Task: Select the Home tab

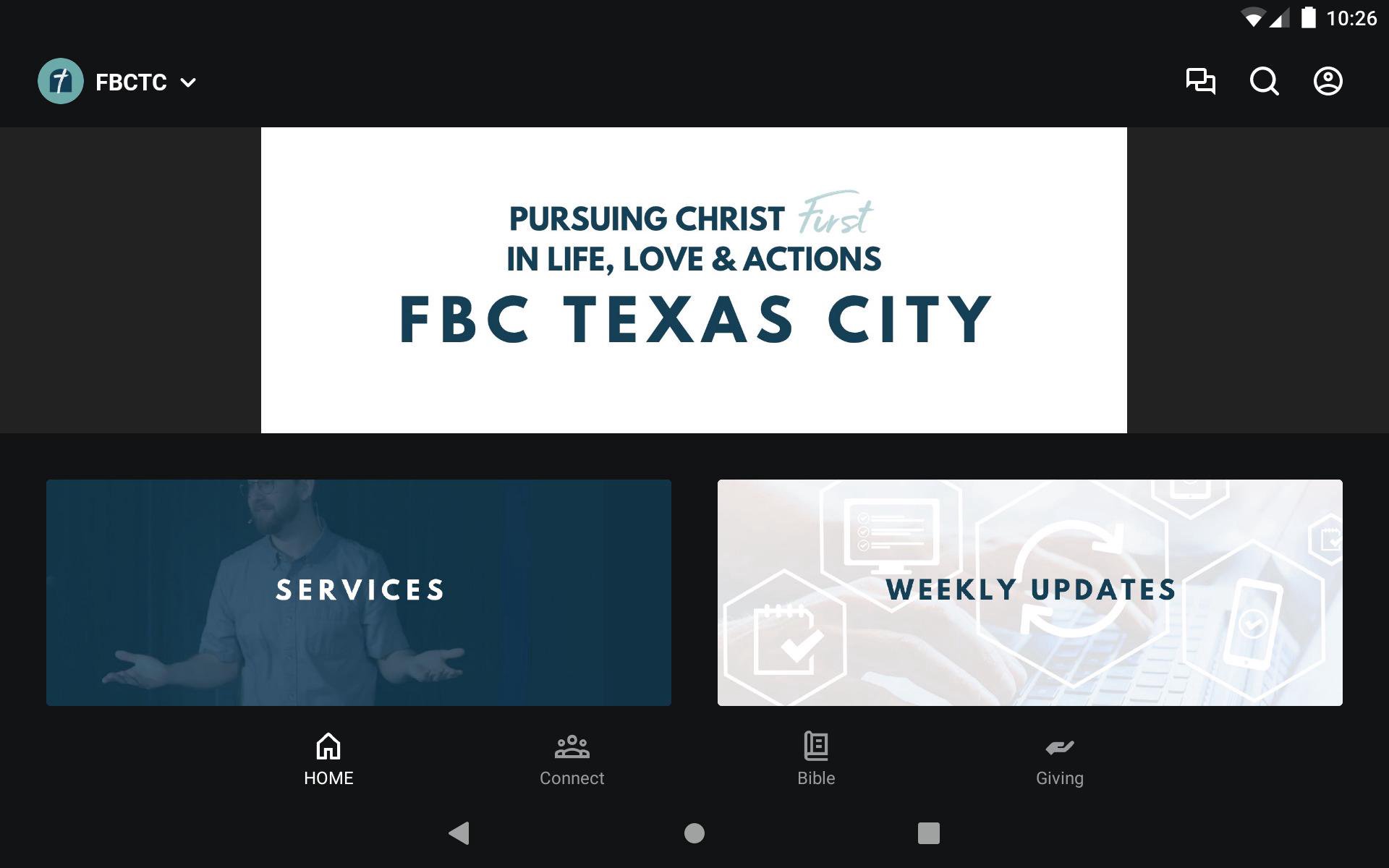Action: (x=328, y=759)
